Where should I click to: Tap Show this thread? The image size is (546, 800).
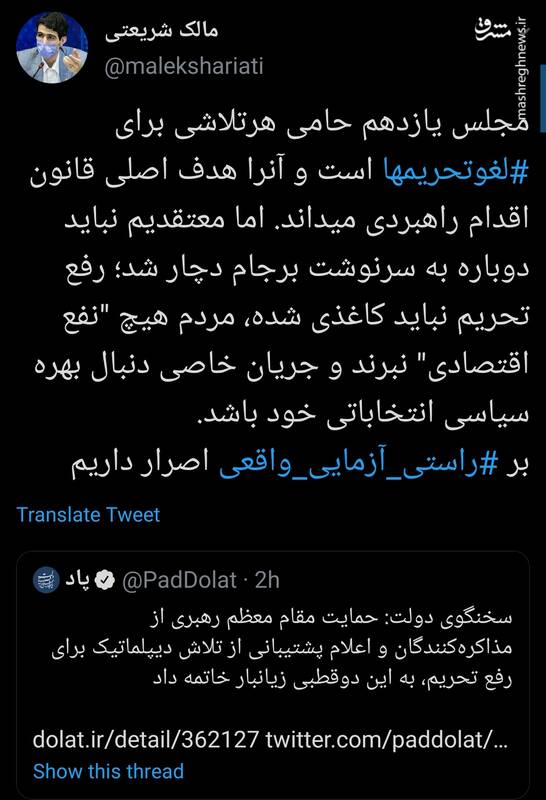(108, 771)
